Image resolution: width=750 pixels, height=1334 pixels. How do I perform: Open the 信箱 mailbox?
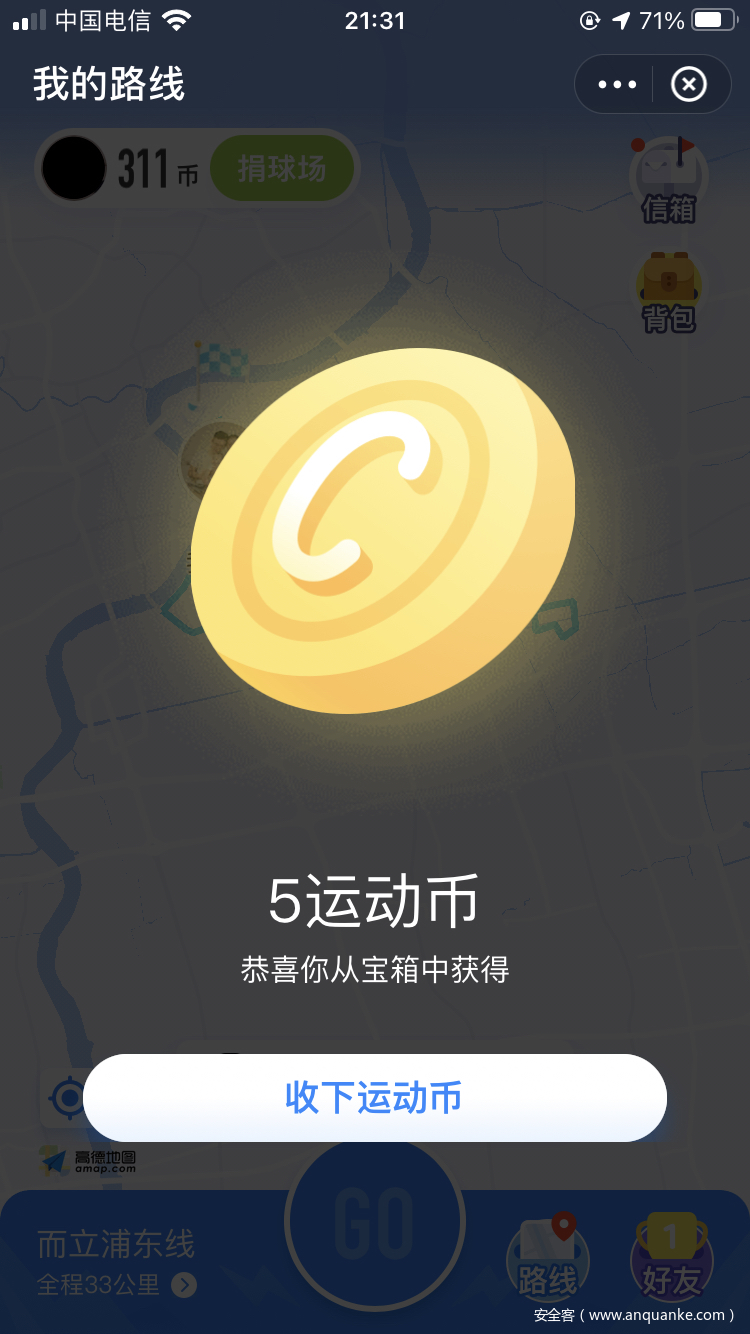669,180
